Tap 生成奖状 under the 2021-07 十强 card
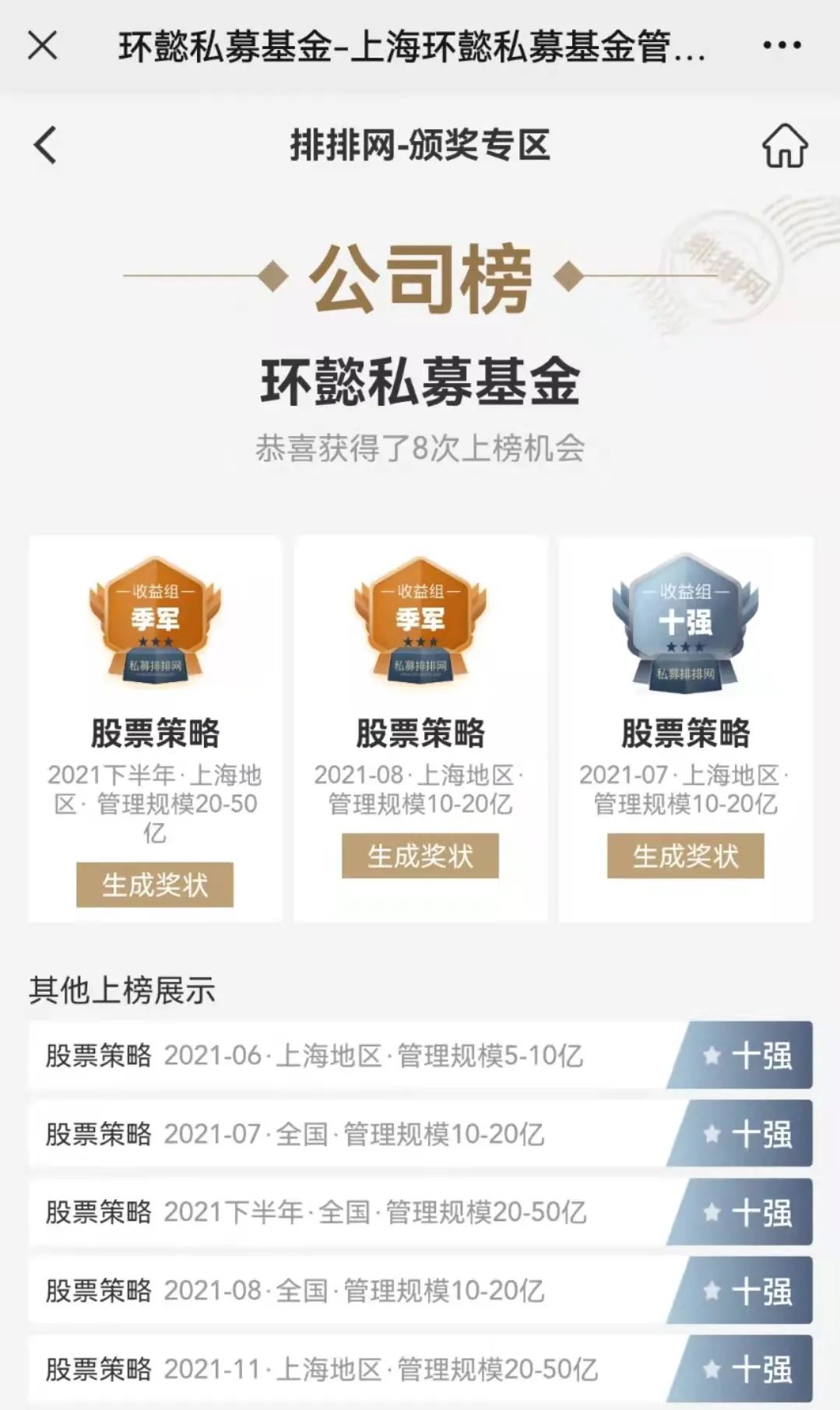The image size is (840, 1410). tap(685, 856)
